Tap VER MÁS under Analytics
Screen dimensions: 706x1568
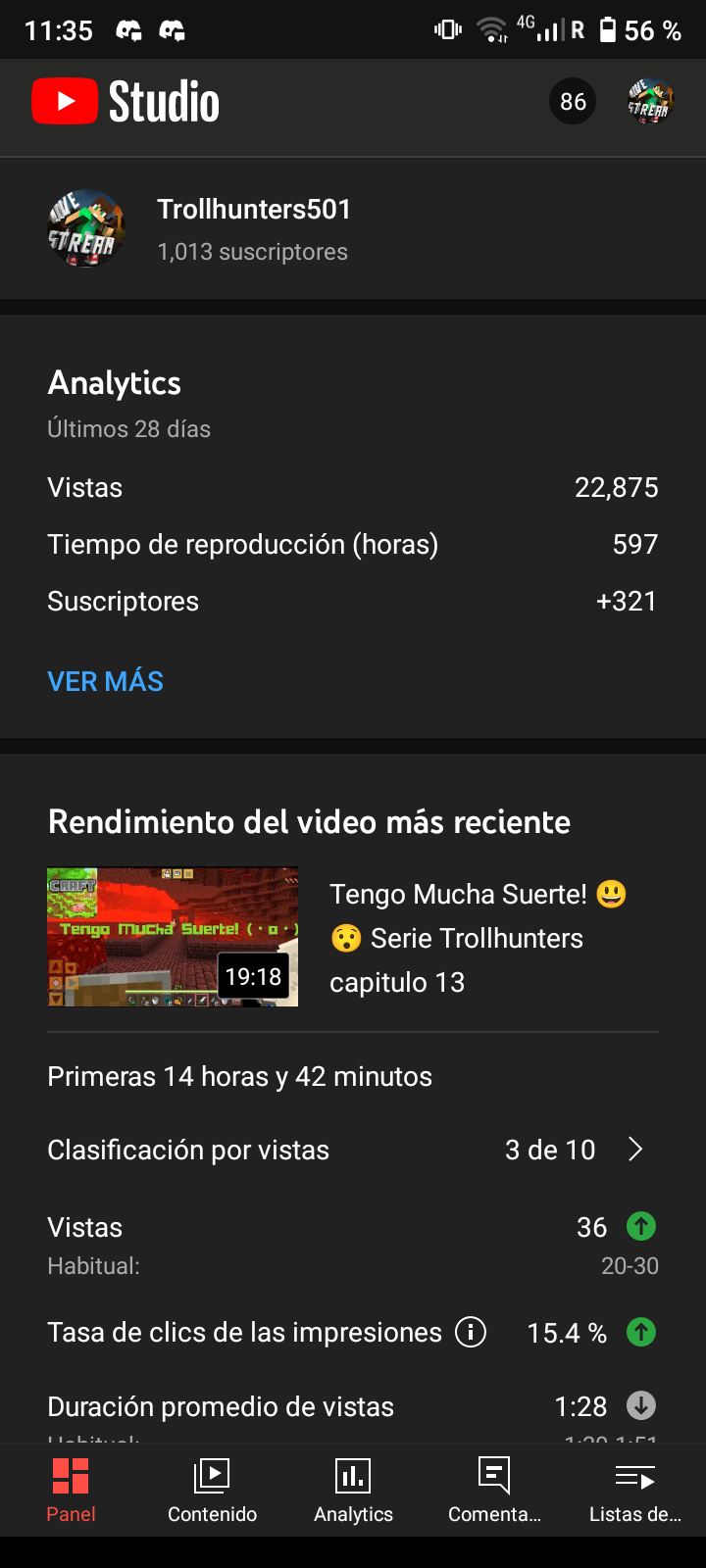tap(105, 681)
